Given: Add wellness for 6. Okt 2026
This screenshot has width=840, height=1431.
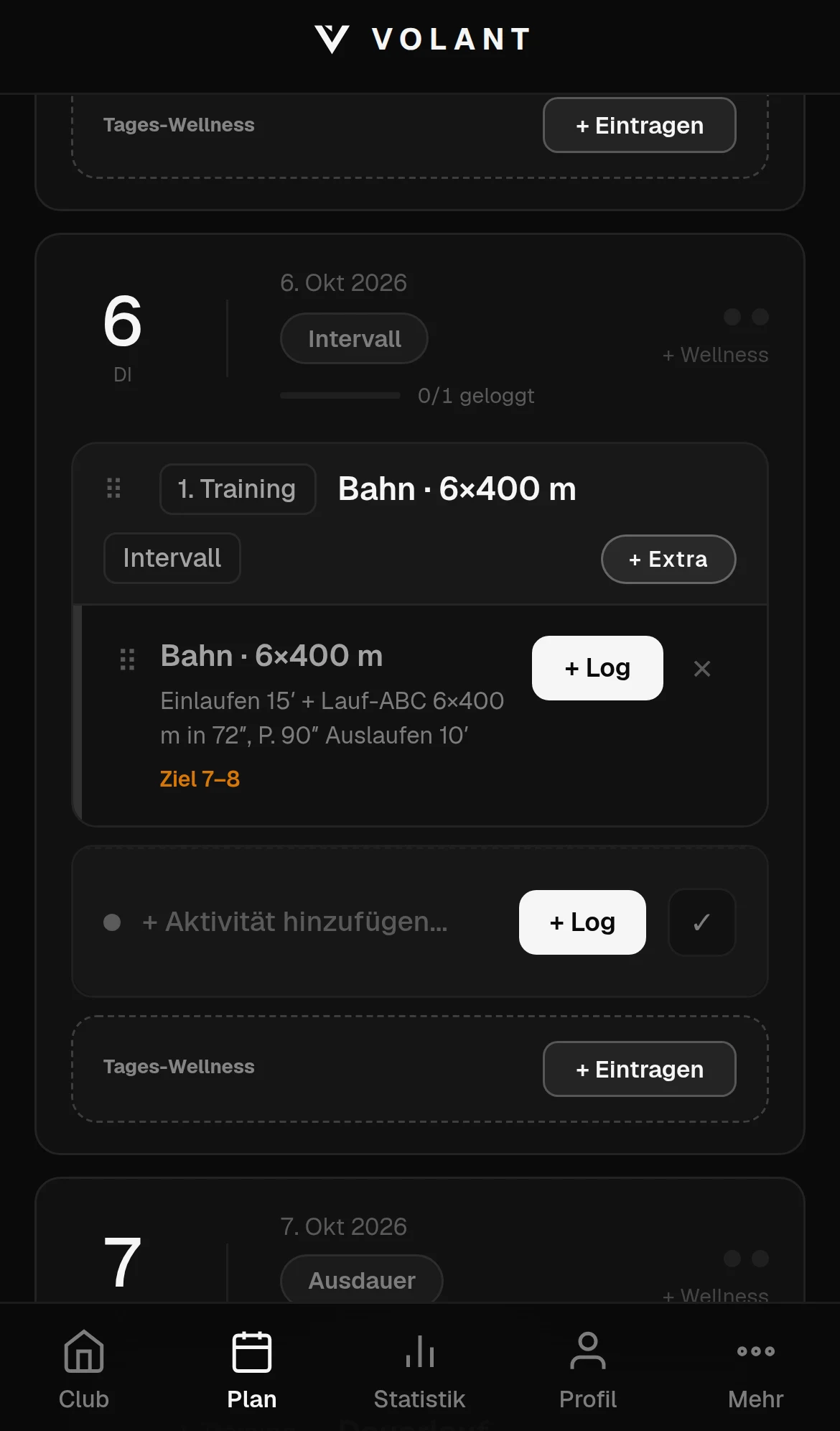Looking at the screenshot, I should pos(715,355).
